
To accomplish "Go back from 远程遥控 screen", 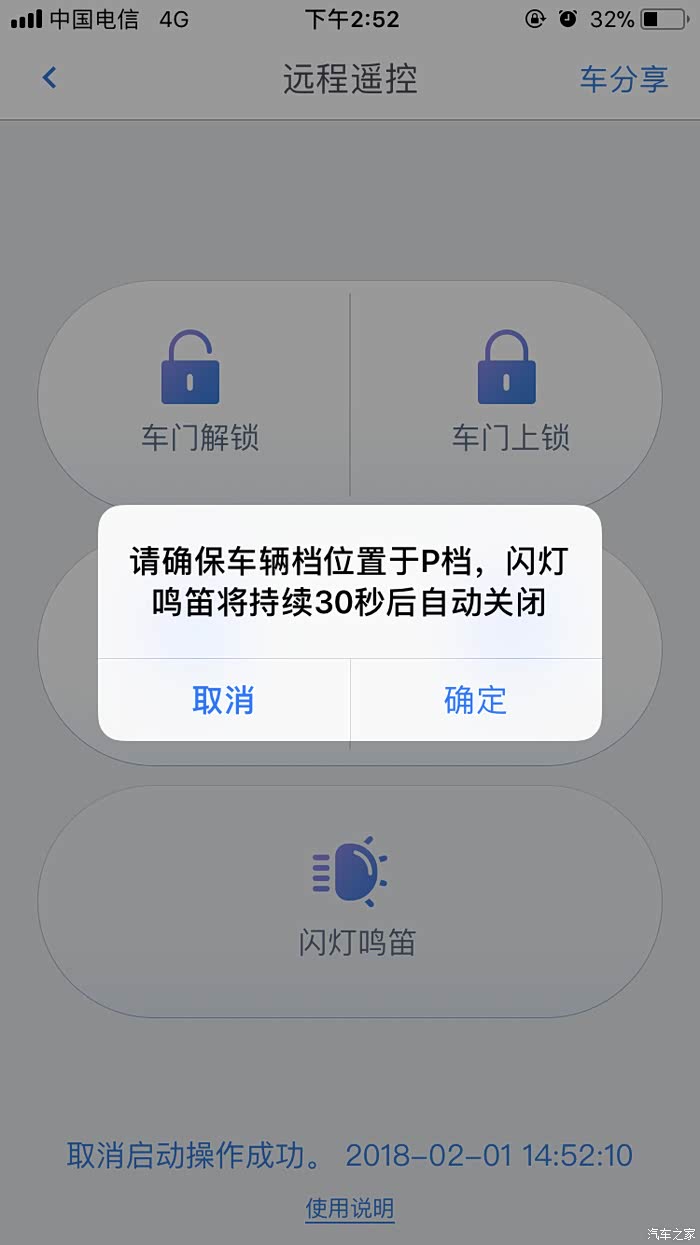I will pyautogui.click(x=49, y=78).
